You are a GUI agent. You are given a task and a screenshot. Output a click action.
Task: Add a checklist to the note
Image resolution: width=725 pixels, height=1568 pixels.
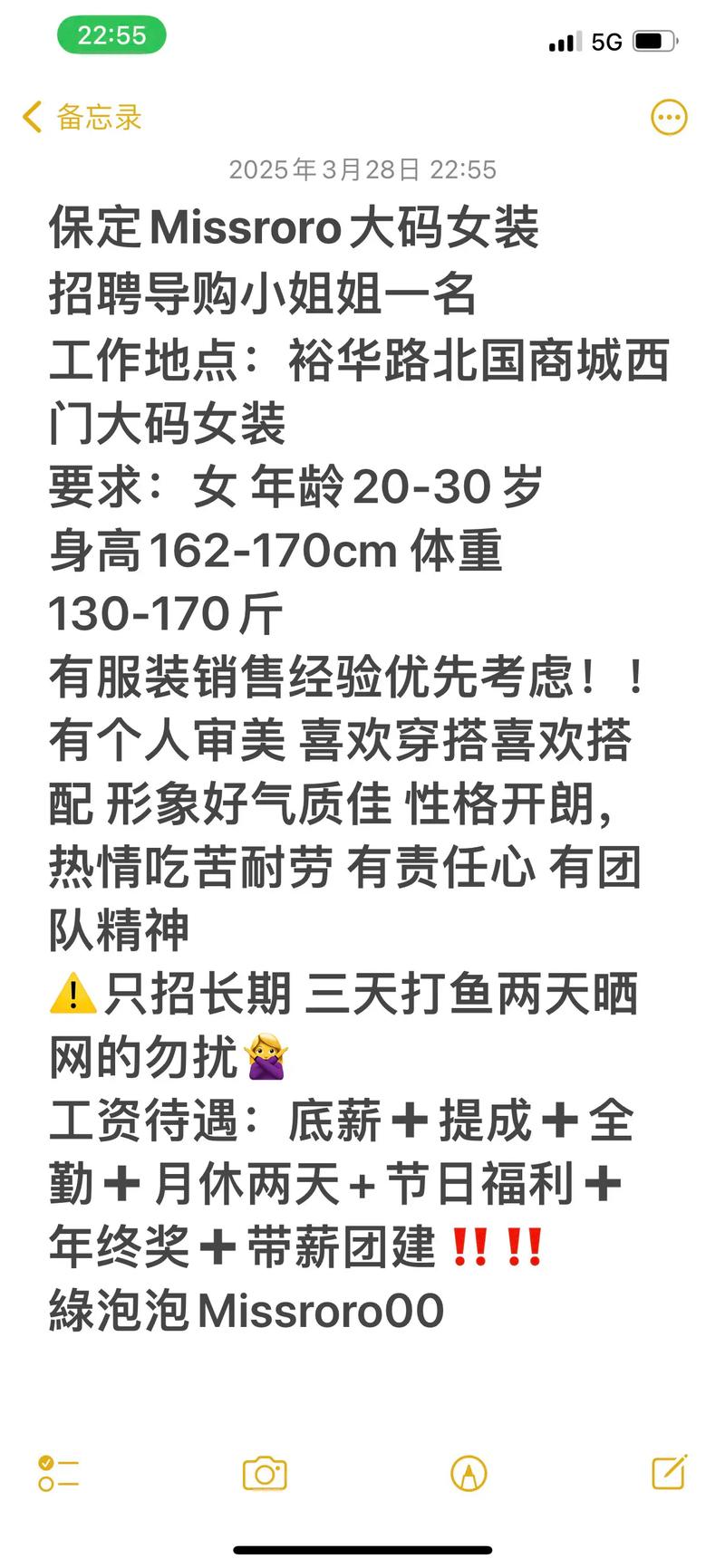[58, 1473]
